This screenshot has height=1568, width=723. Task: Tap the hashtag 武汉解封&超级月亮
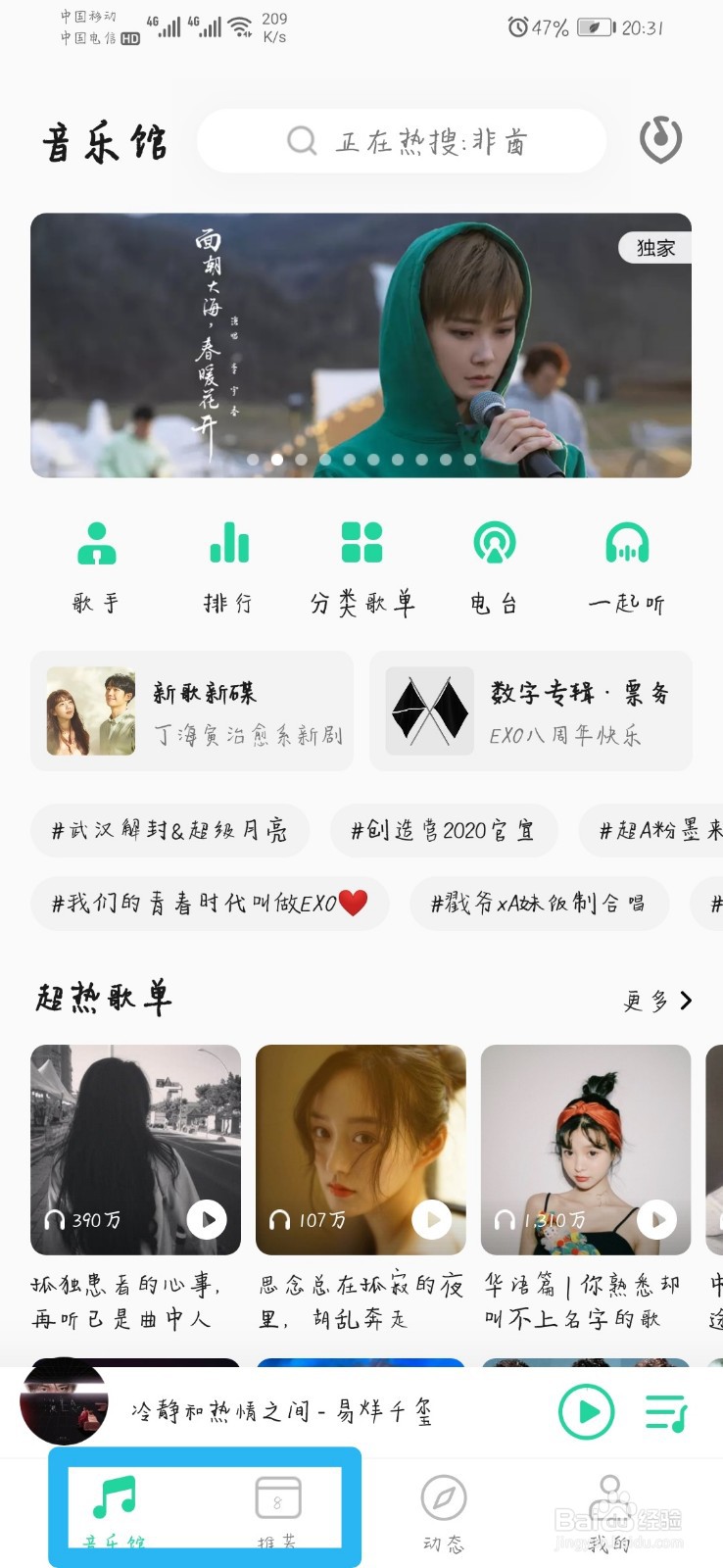coord(169,830)
